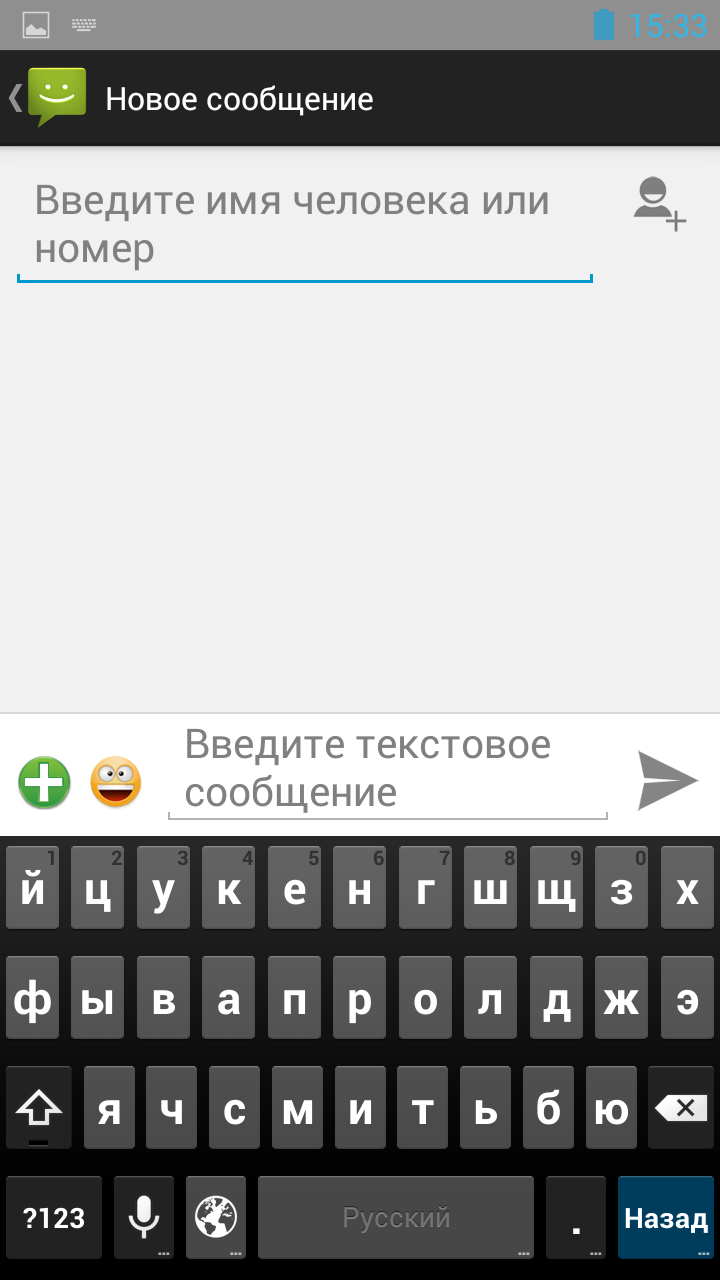
Task: Open the contact picker icon
Action: (660, 203)
